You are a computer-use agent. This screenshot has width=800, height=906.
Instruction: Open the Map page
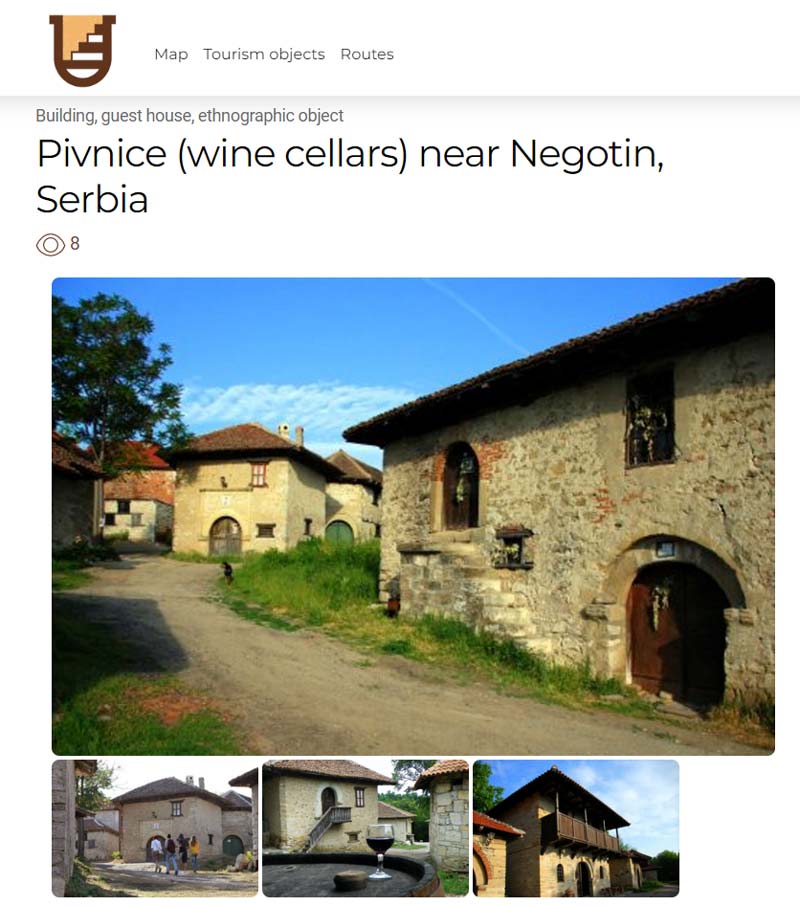tap(171, 54)
